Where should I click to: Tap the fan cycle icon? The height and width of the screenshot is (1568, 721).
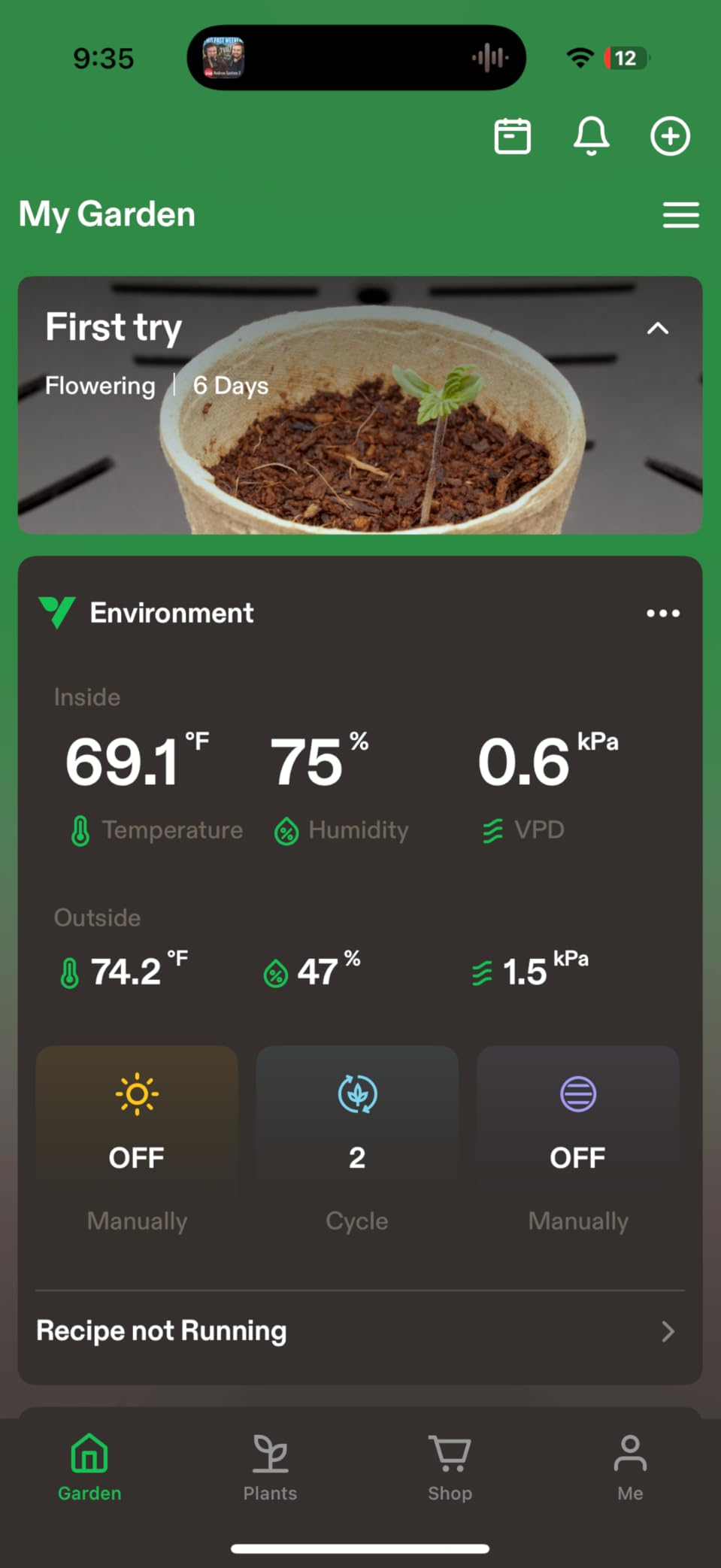[357, 1096]
